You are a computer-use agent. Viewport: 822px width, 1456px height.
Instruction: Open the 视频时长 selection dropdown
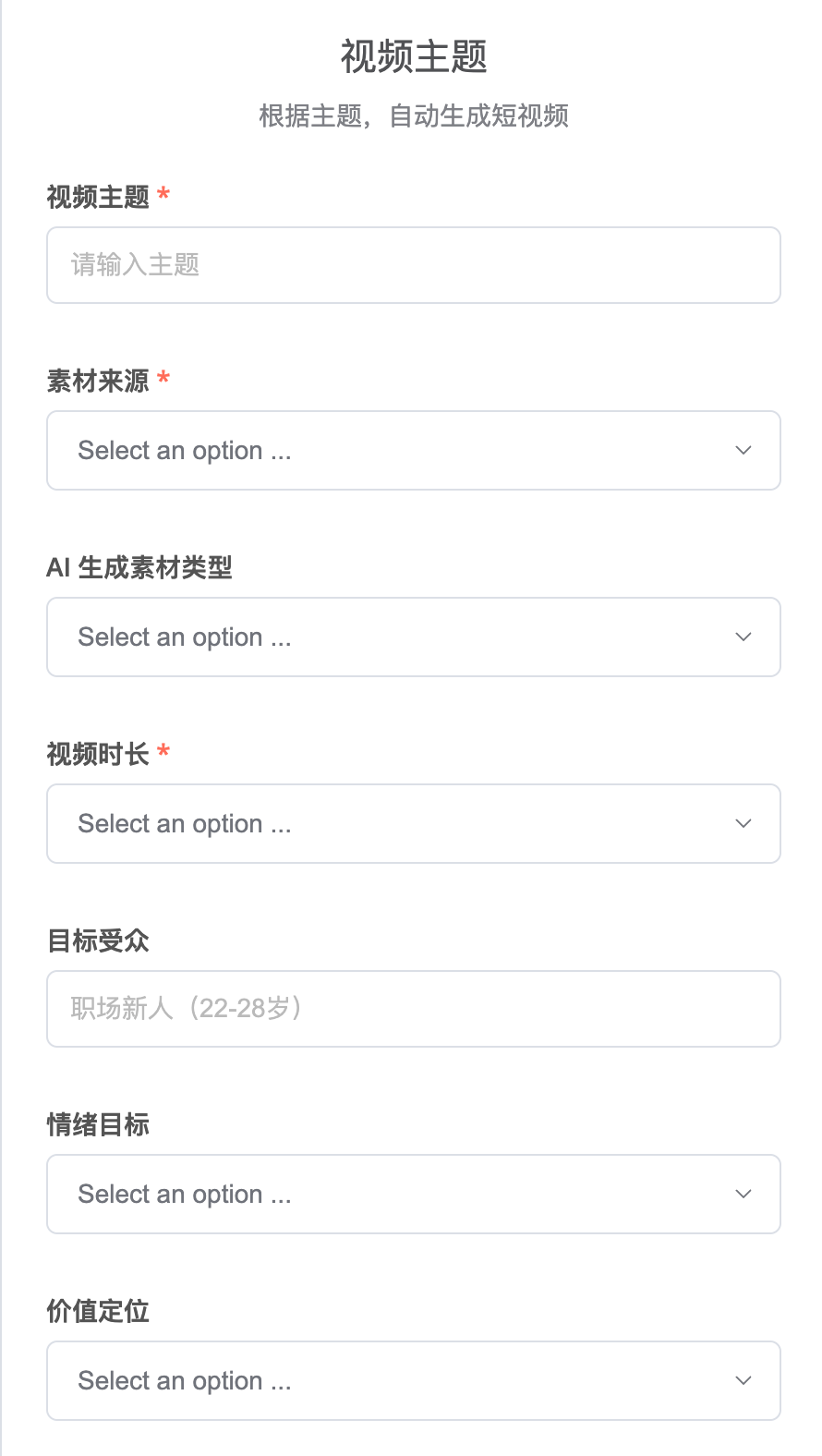pos(413,823)
